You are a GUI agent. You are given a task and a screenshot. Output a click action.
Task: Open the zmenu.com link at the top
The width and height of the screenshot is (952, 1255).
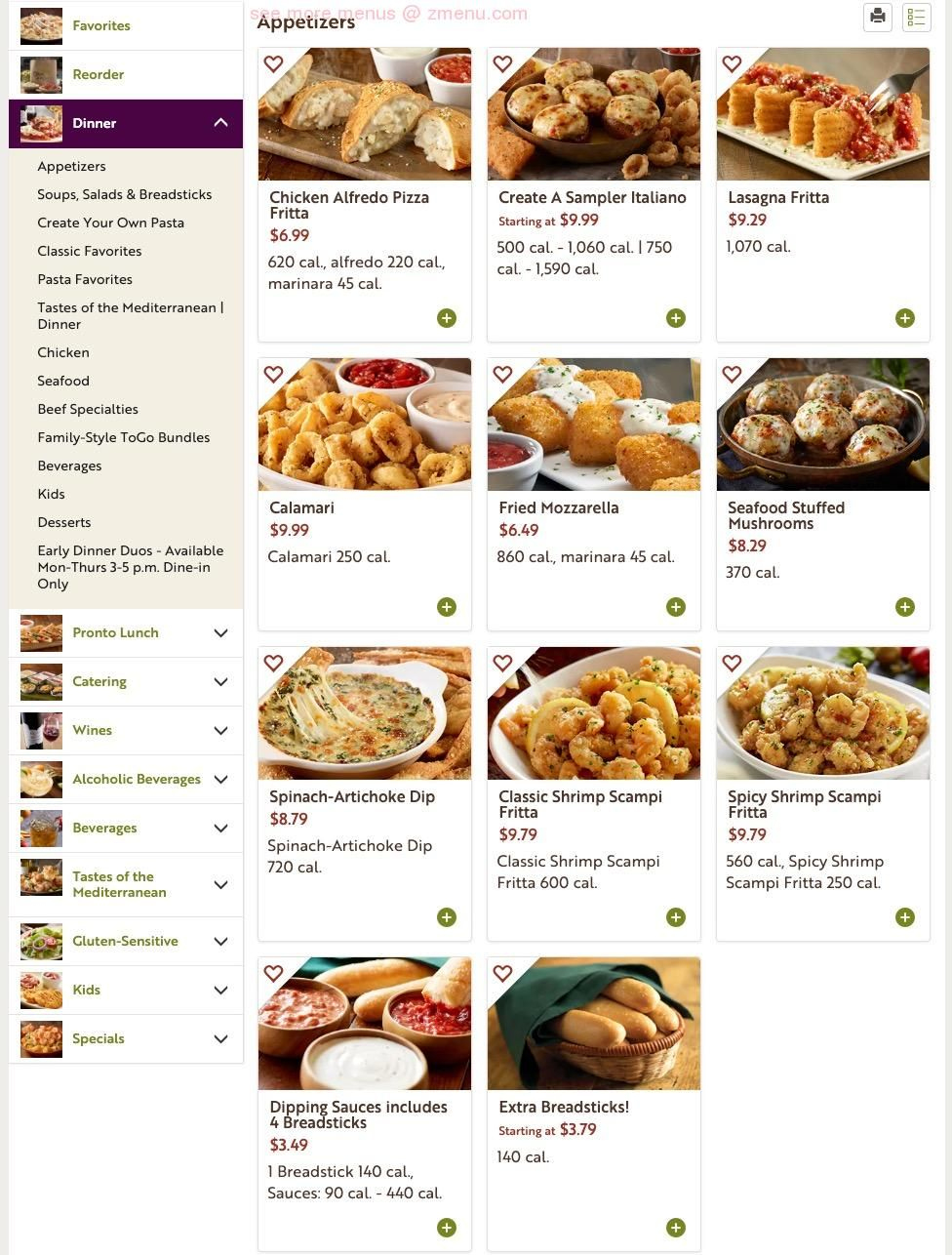[x=388, y=14]
